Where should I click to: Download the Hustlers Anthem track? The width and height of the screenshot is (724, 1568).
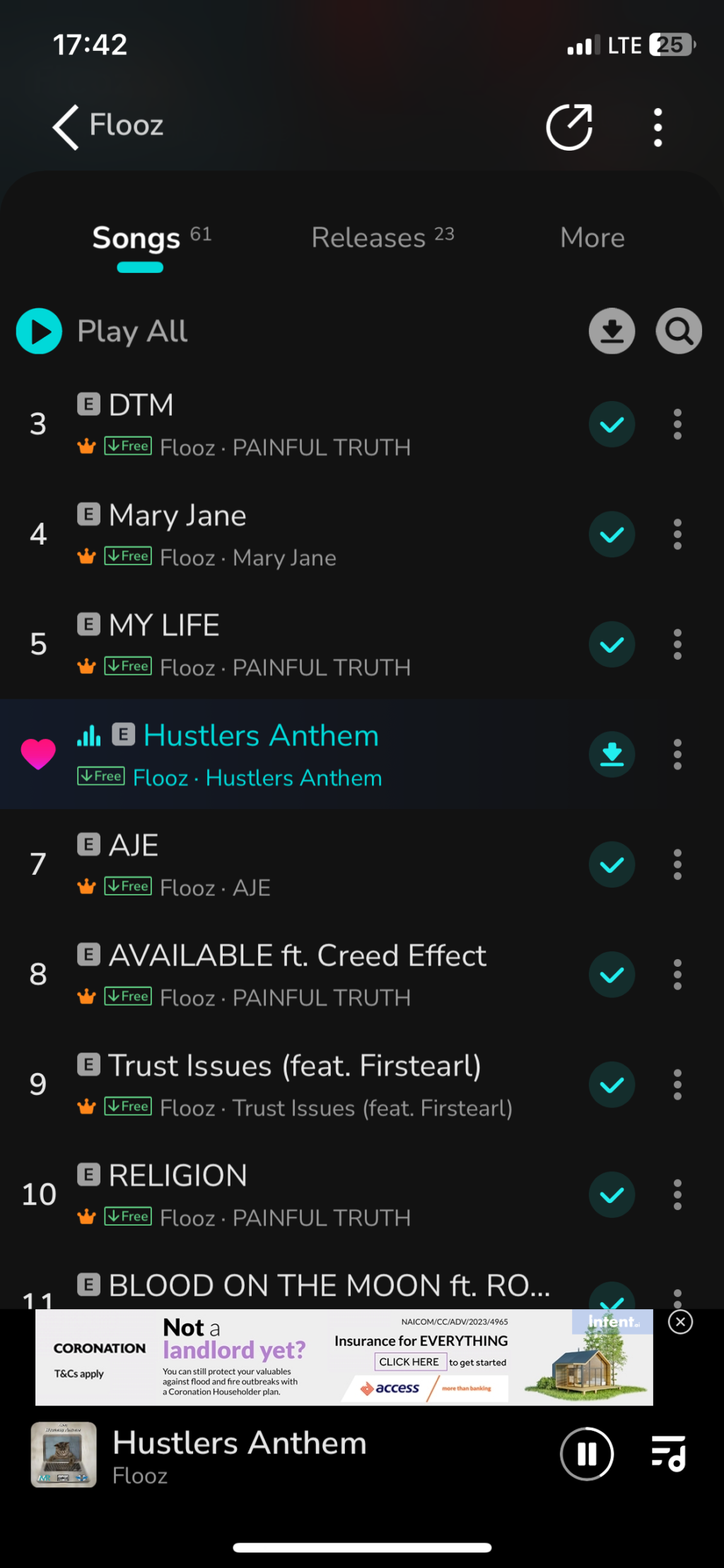pos(612,754)
